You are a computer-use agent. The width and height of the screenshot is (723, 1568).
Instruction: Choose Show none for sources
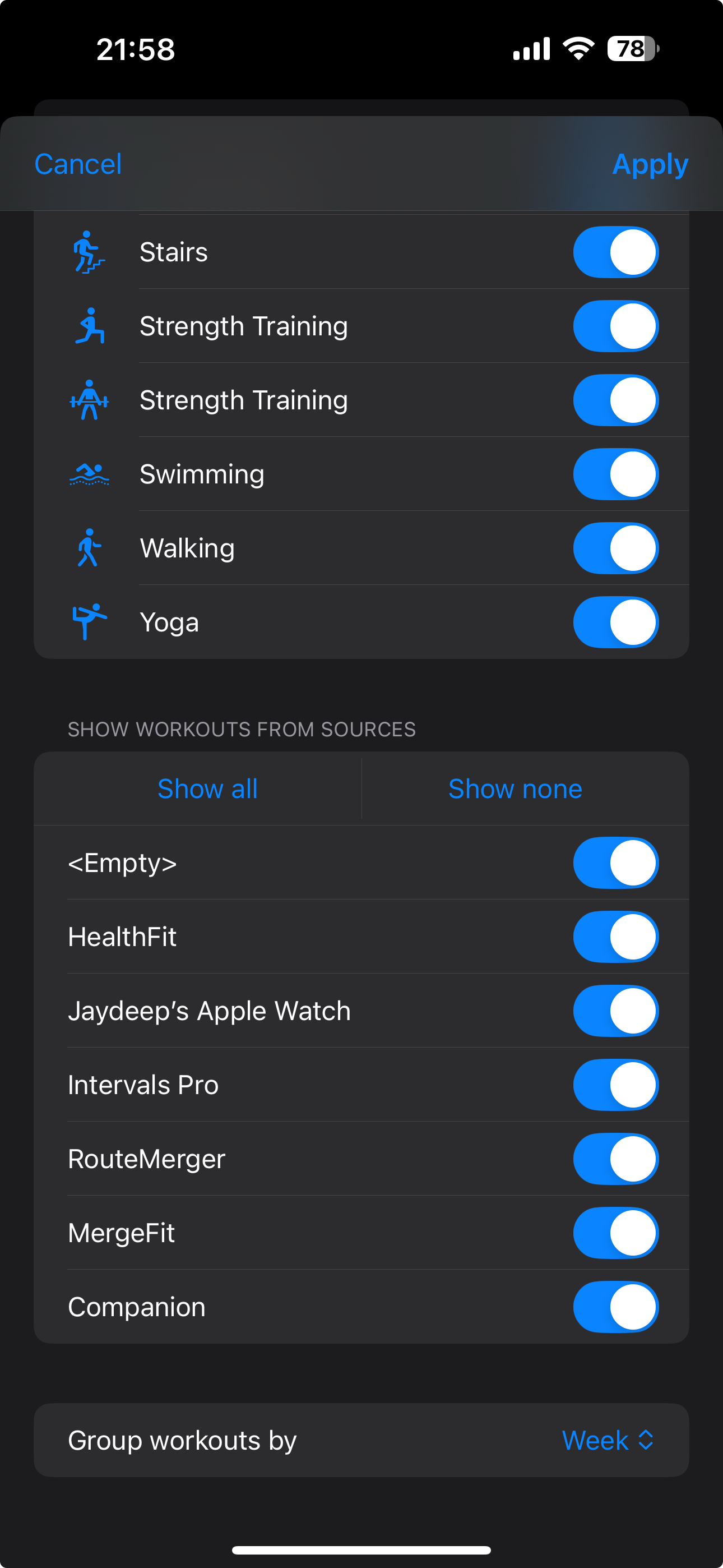[x=515, y=789]
